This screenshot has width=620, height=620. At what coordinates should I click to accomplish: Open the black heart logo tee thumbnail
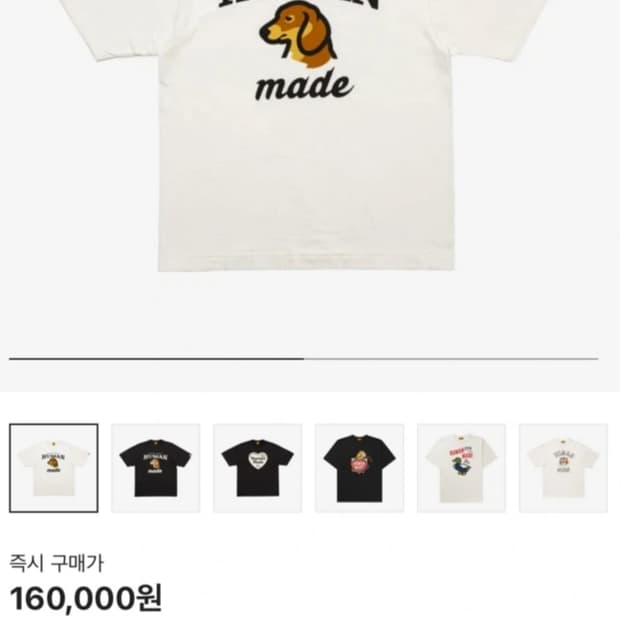click(257, 468)
